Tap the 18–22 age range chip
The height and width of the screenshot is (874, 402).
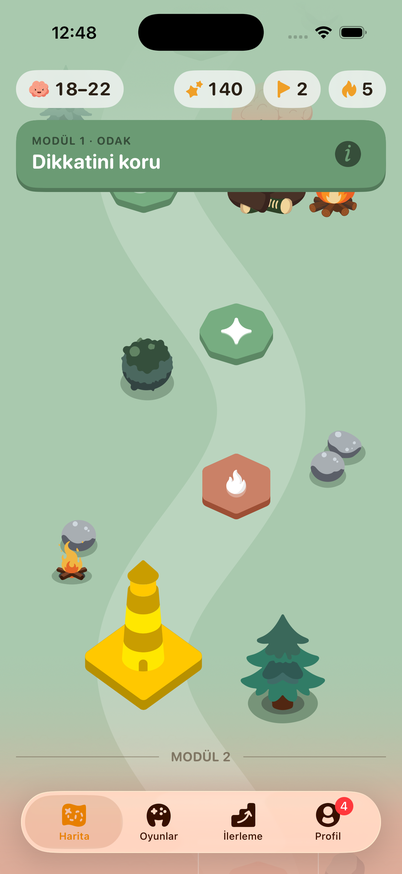tap(70, 89)
